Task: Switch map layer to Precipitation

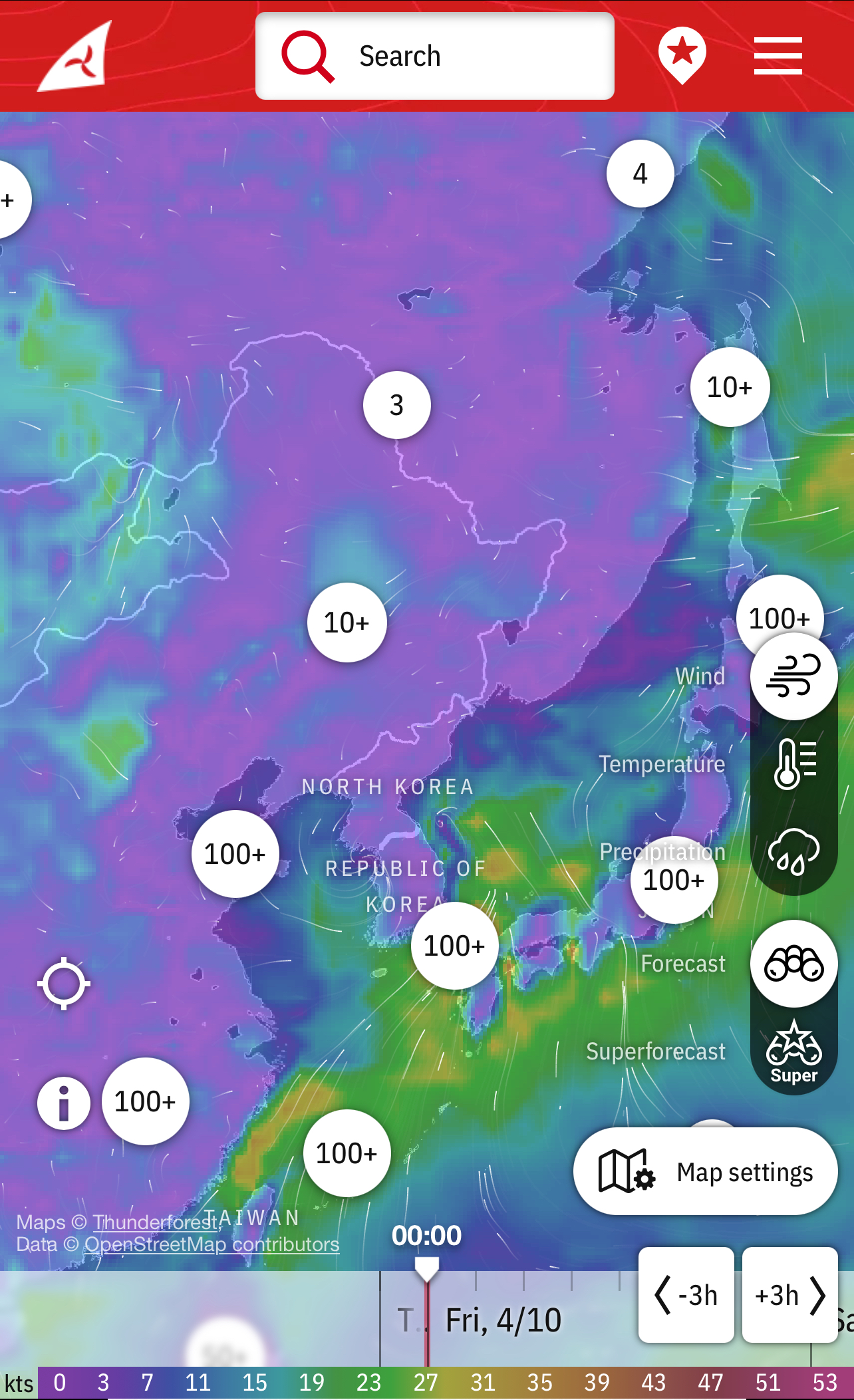Action: [x=793, y=851]
